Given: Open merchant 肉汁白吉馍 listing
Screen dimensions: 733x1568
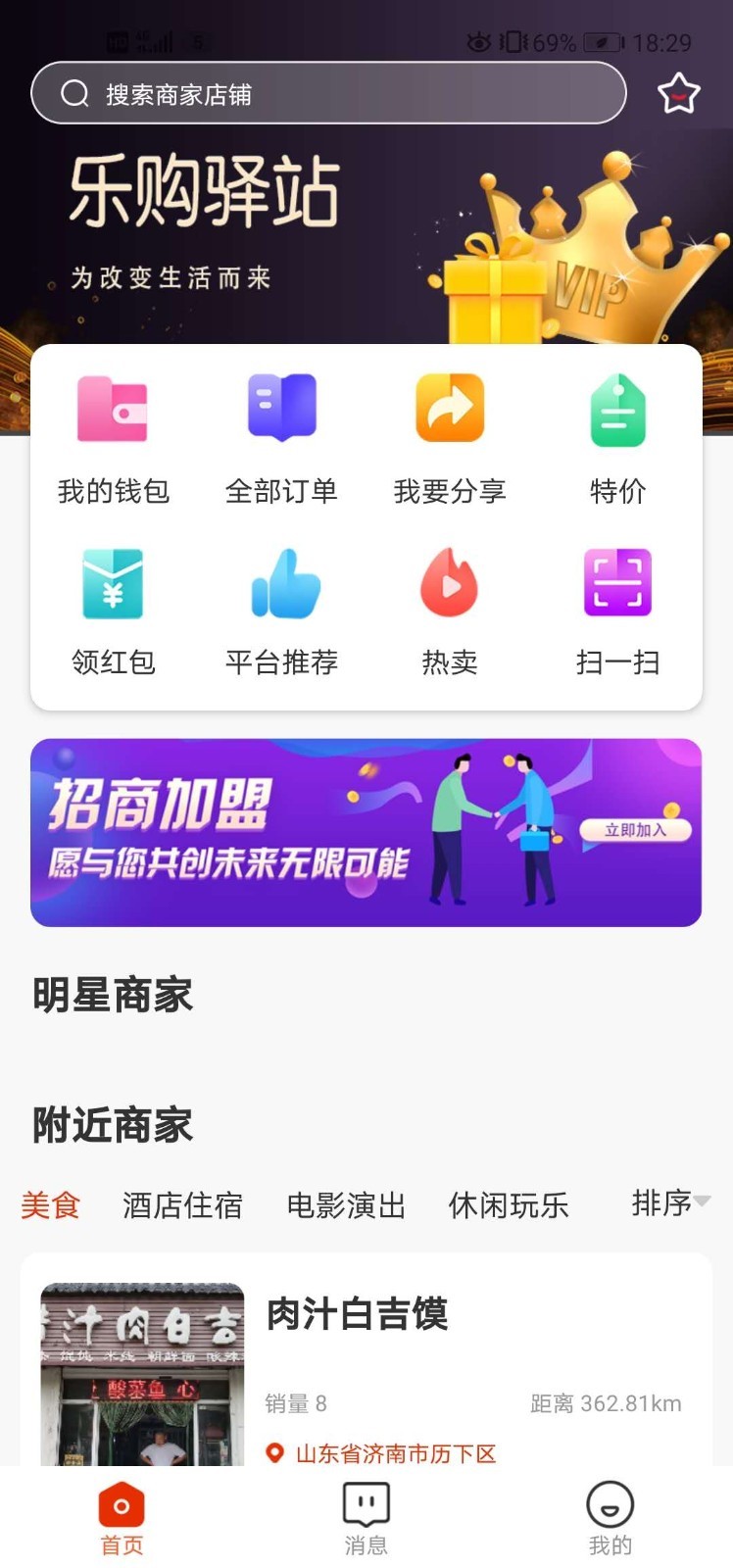Looking at the screenshot, I should 358,1317.
